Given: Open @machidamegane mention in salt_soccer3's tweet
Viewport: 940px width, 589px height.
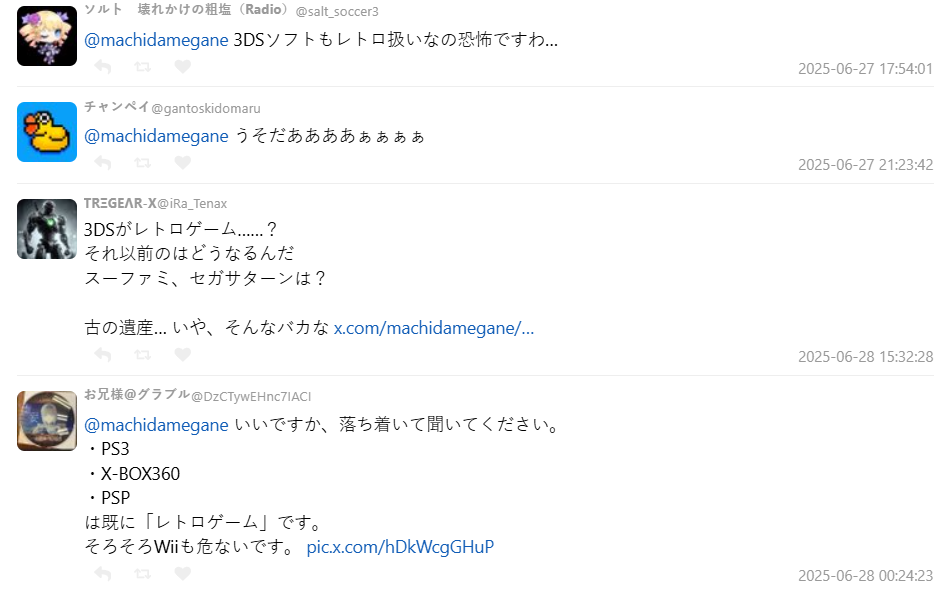Looking at the screenshot, I should pyautogui.click(x=156, y=41).
